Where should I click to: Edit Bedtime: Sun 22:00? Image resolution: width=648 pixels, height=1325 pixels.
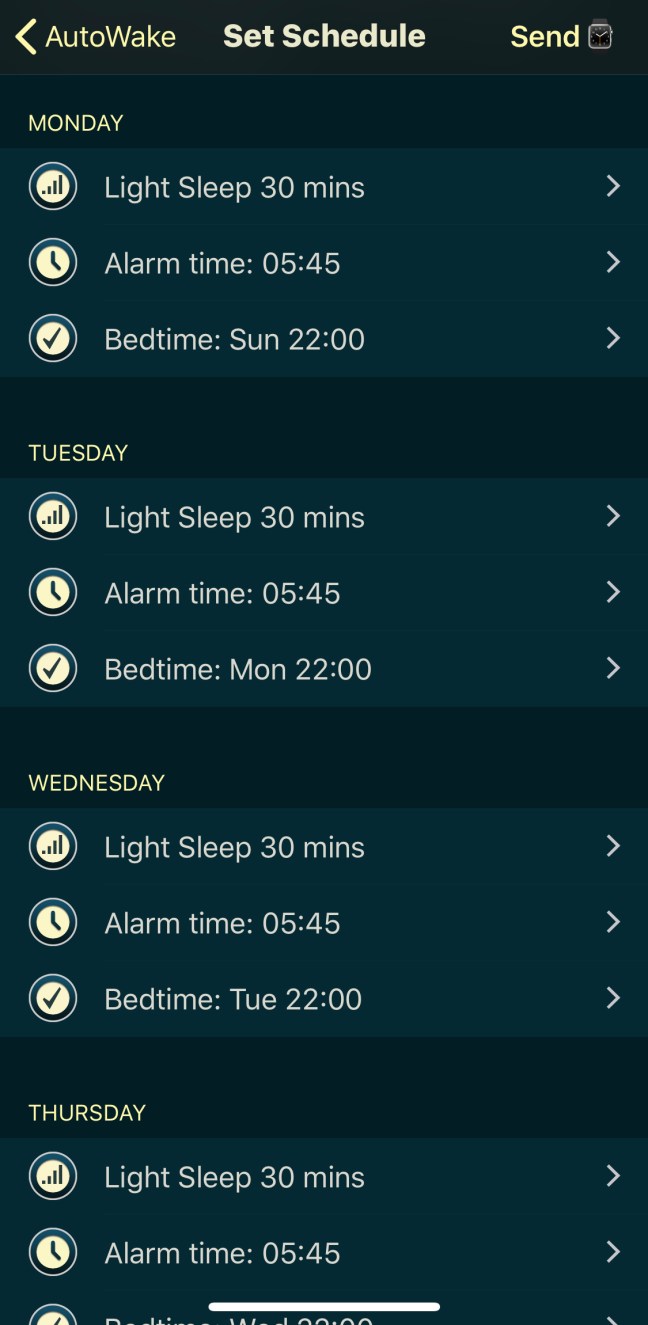[x=324, y=339]
